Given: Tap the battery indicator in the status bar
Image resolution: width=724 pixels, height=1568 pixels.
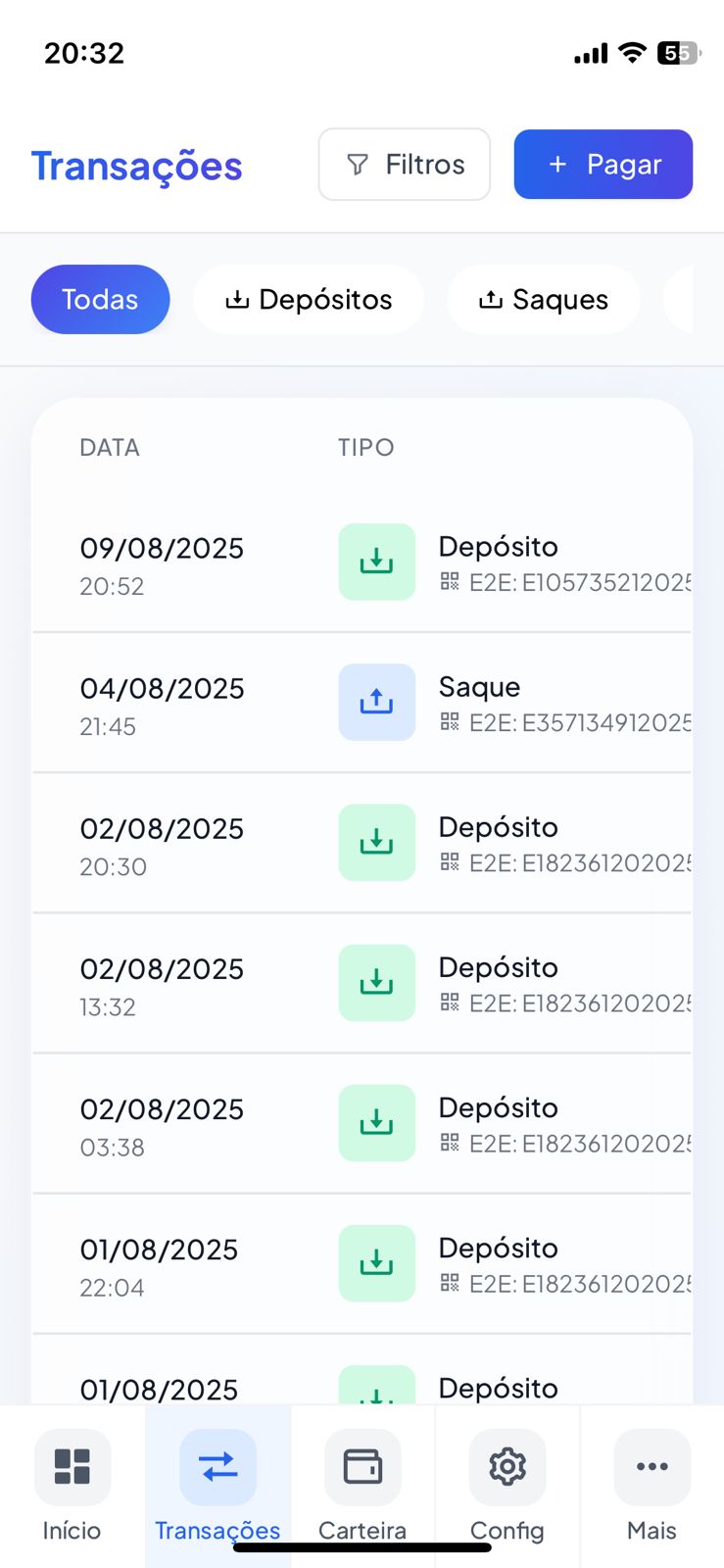Looking at the screenshot, I should pos(678,54).
